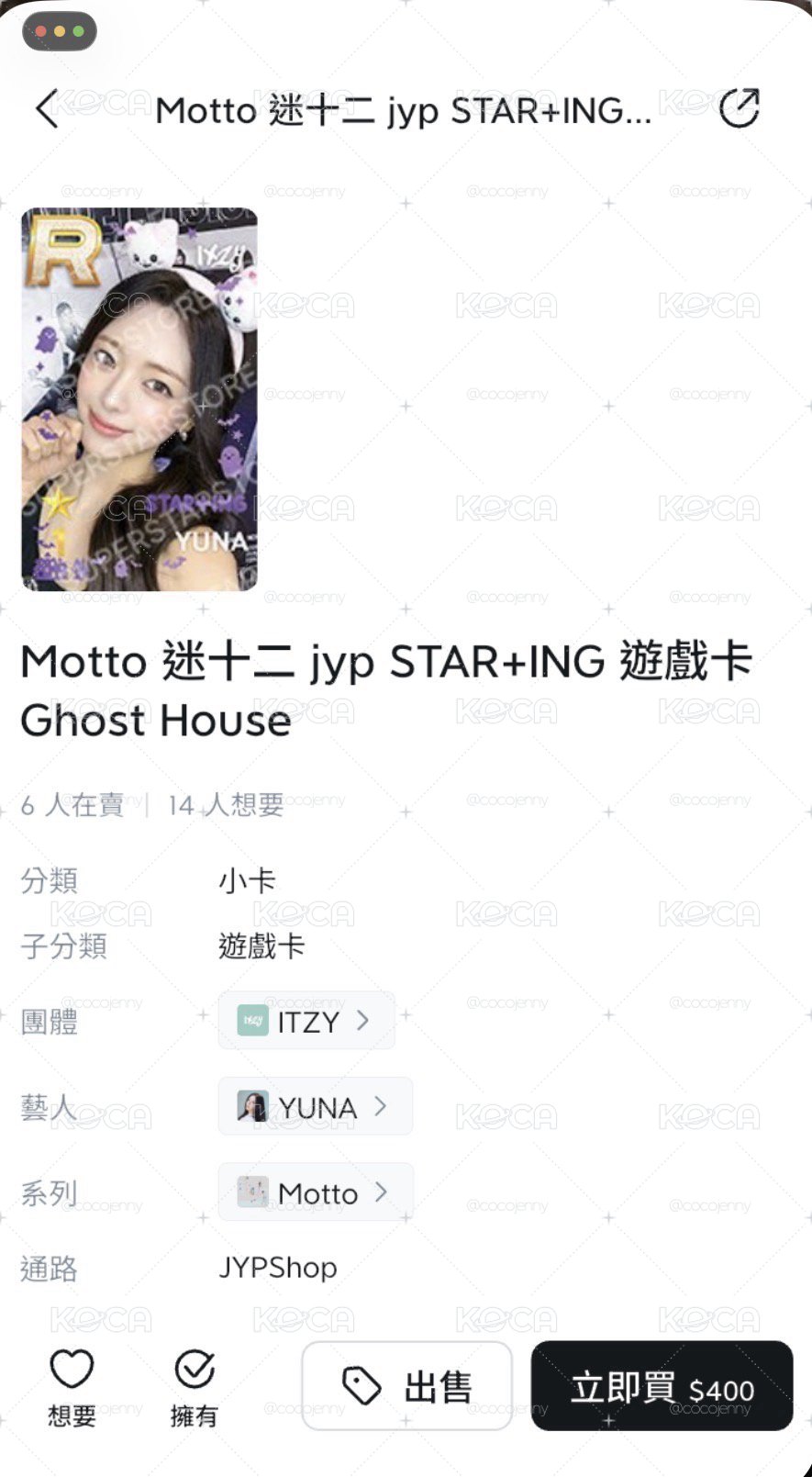Open the Motto series chip
Image resolution: width=812 pixels, height=1477 pixels.
(316, 1192)
